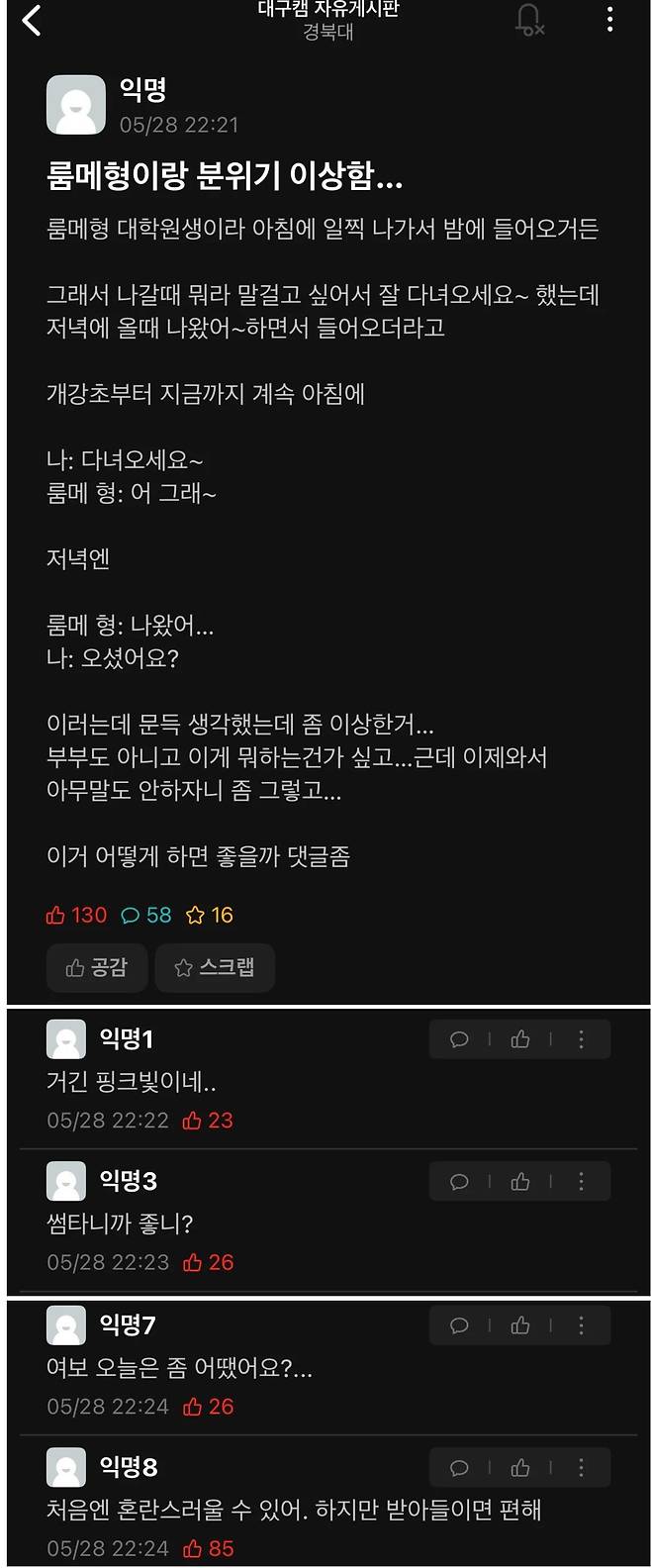
Task: Reply to 익명1's comment
Action: [459, 1039]
